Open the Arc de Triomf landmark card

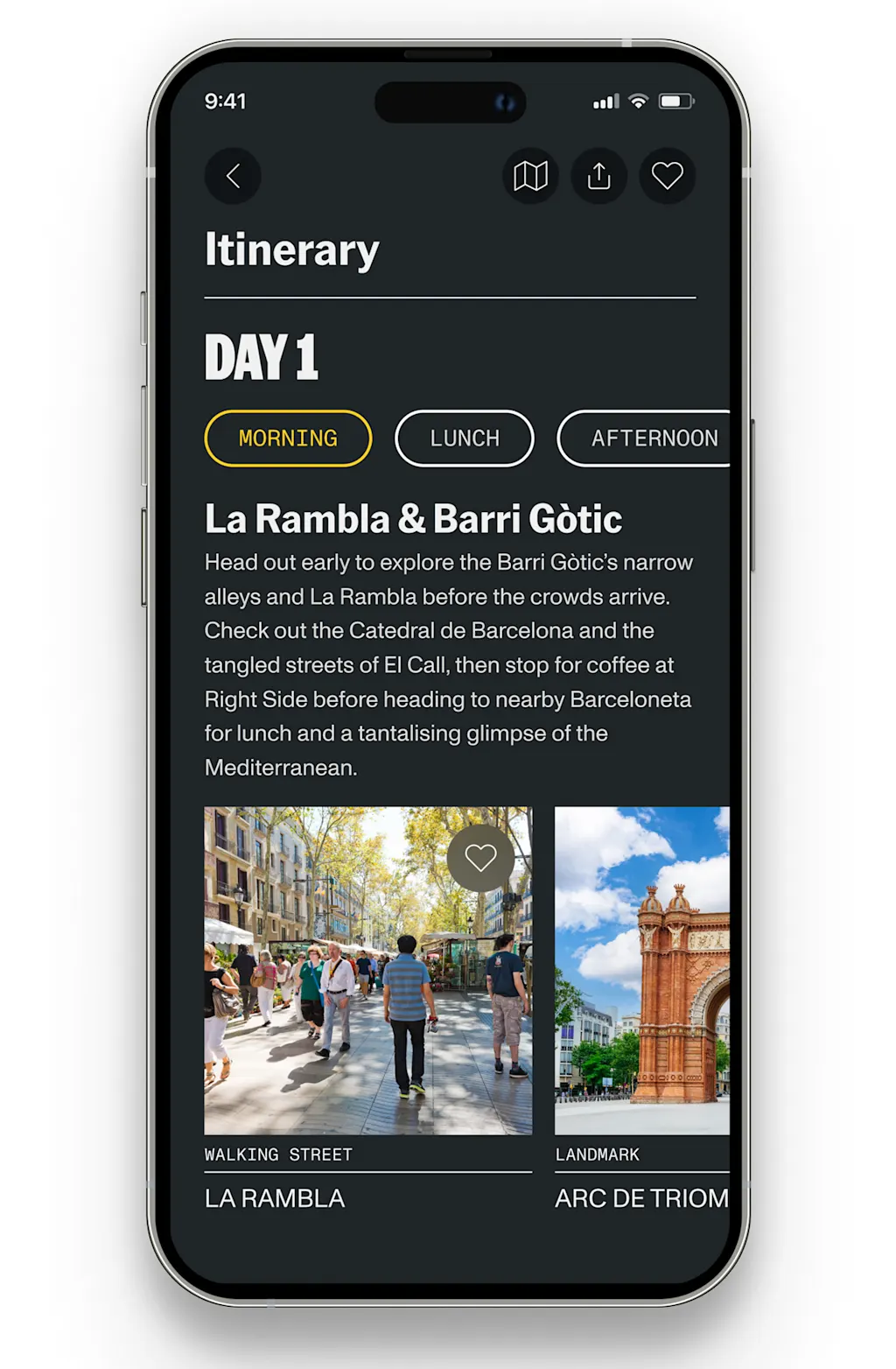pos(641,972)
